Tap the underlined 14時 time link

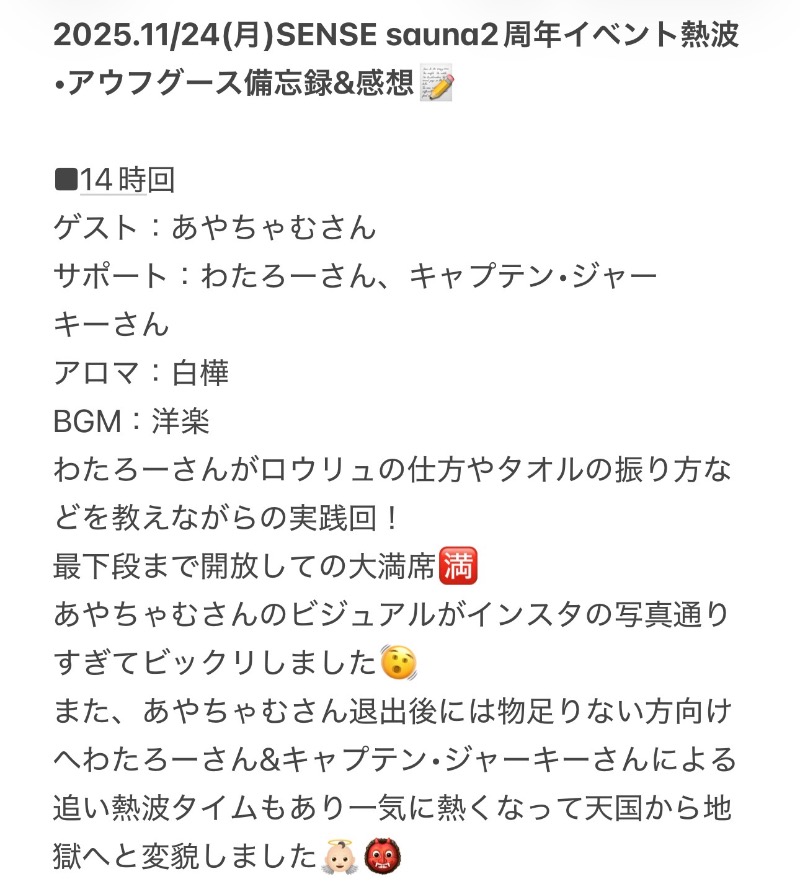(x=113, y=180)
